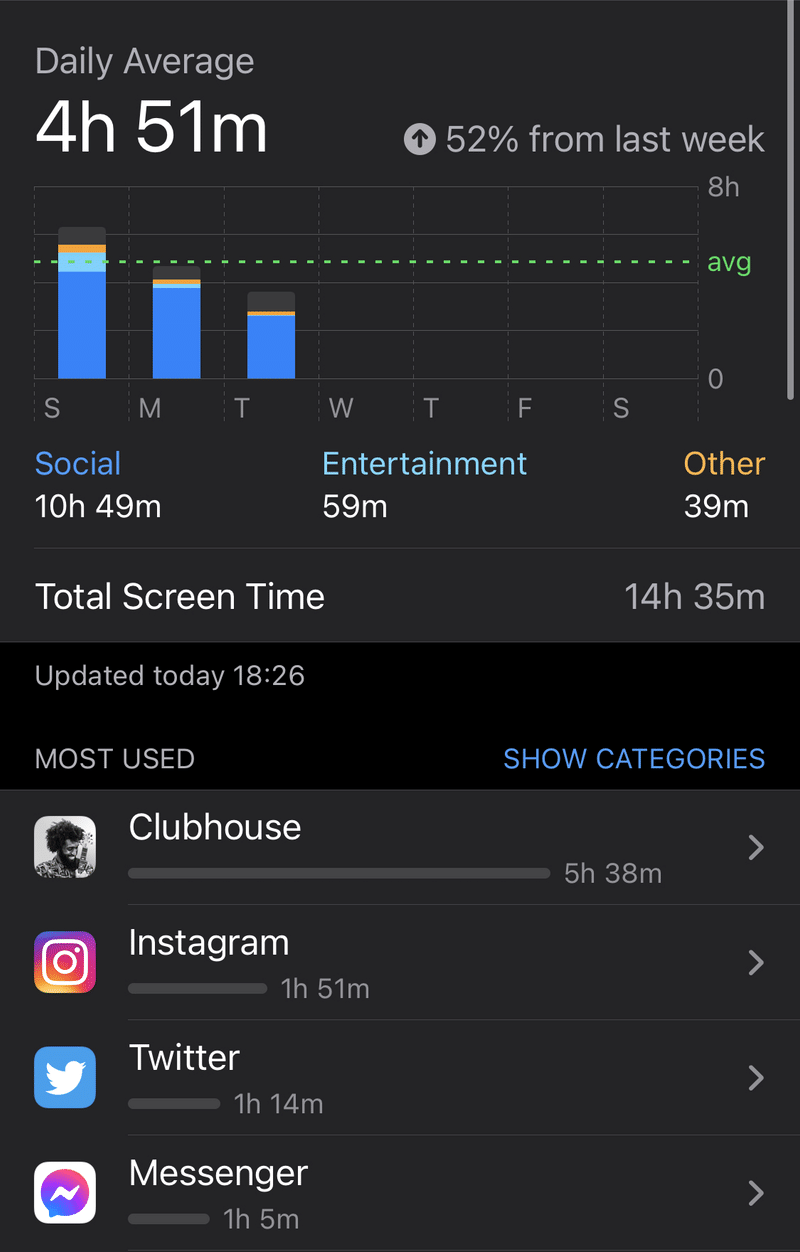Screen dimensions: 800x1252
Task: Expand the Messenger row chevron
Action: coord(757,1192)
